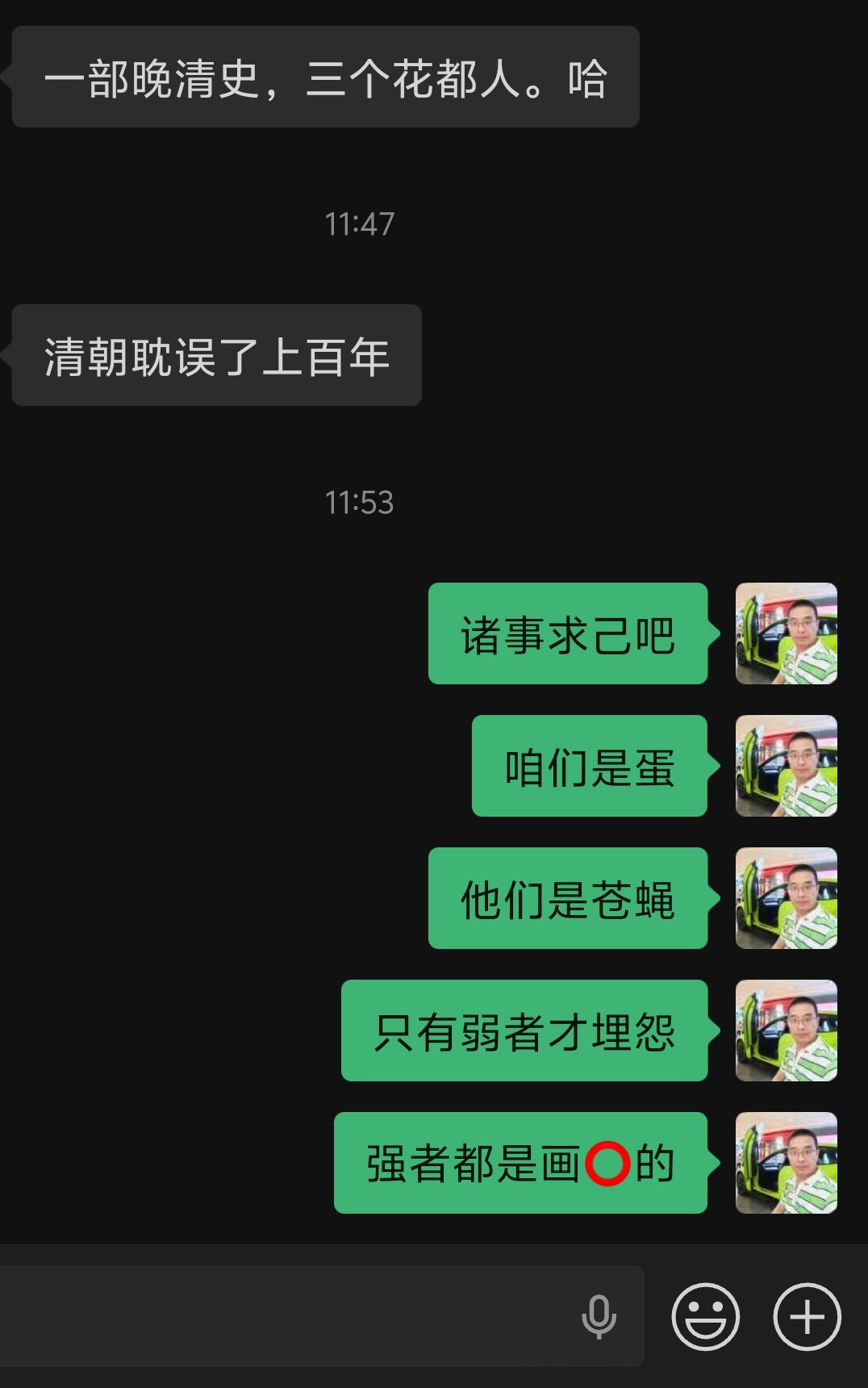Screen dimensions: 868x1388
Task: Tap the avatar next to "诸事求己吧"
Action: 787,634
